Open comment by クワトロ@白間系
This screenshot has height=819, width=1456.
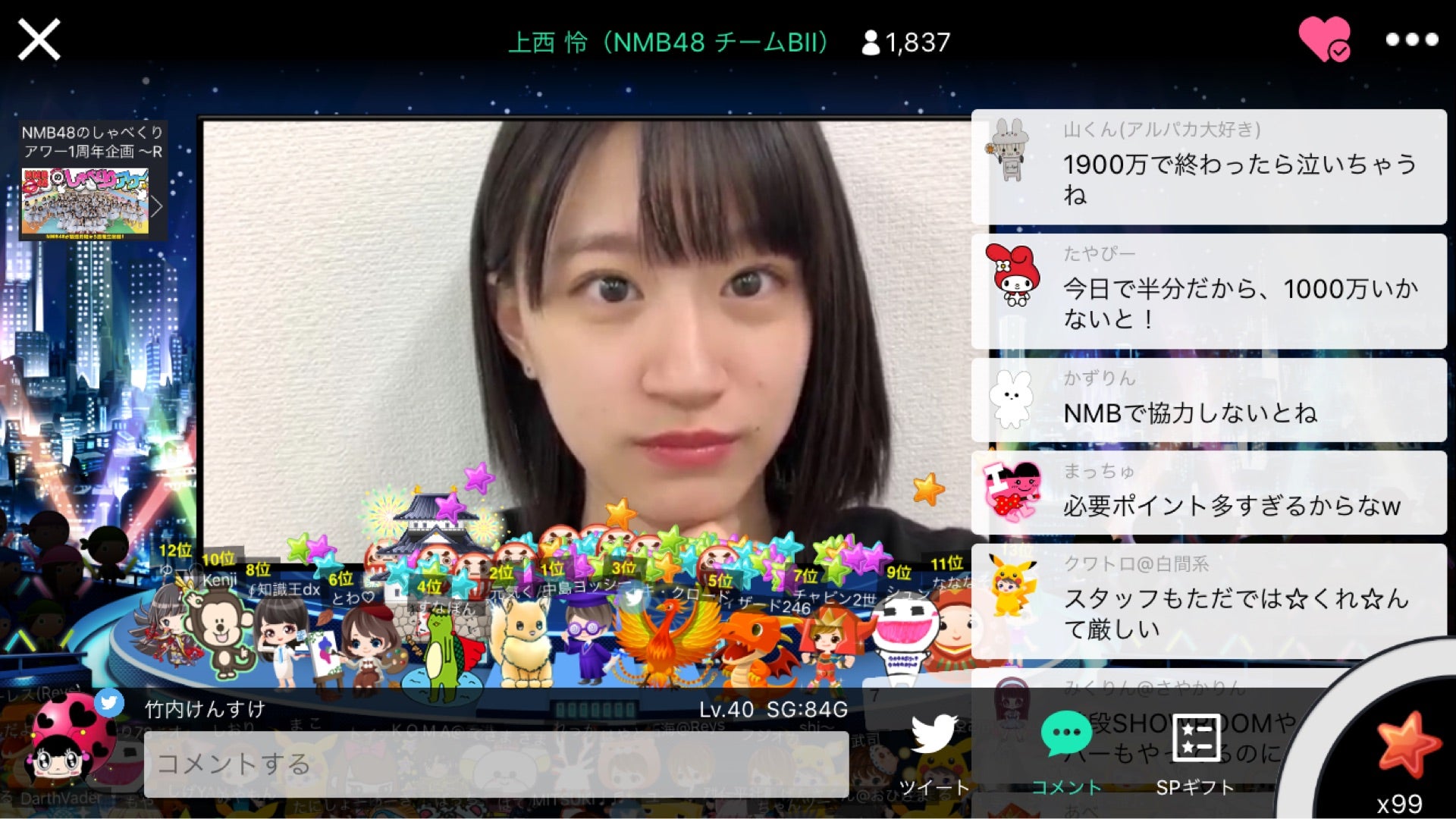[1209, 601]
